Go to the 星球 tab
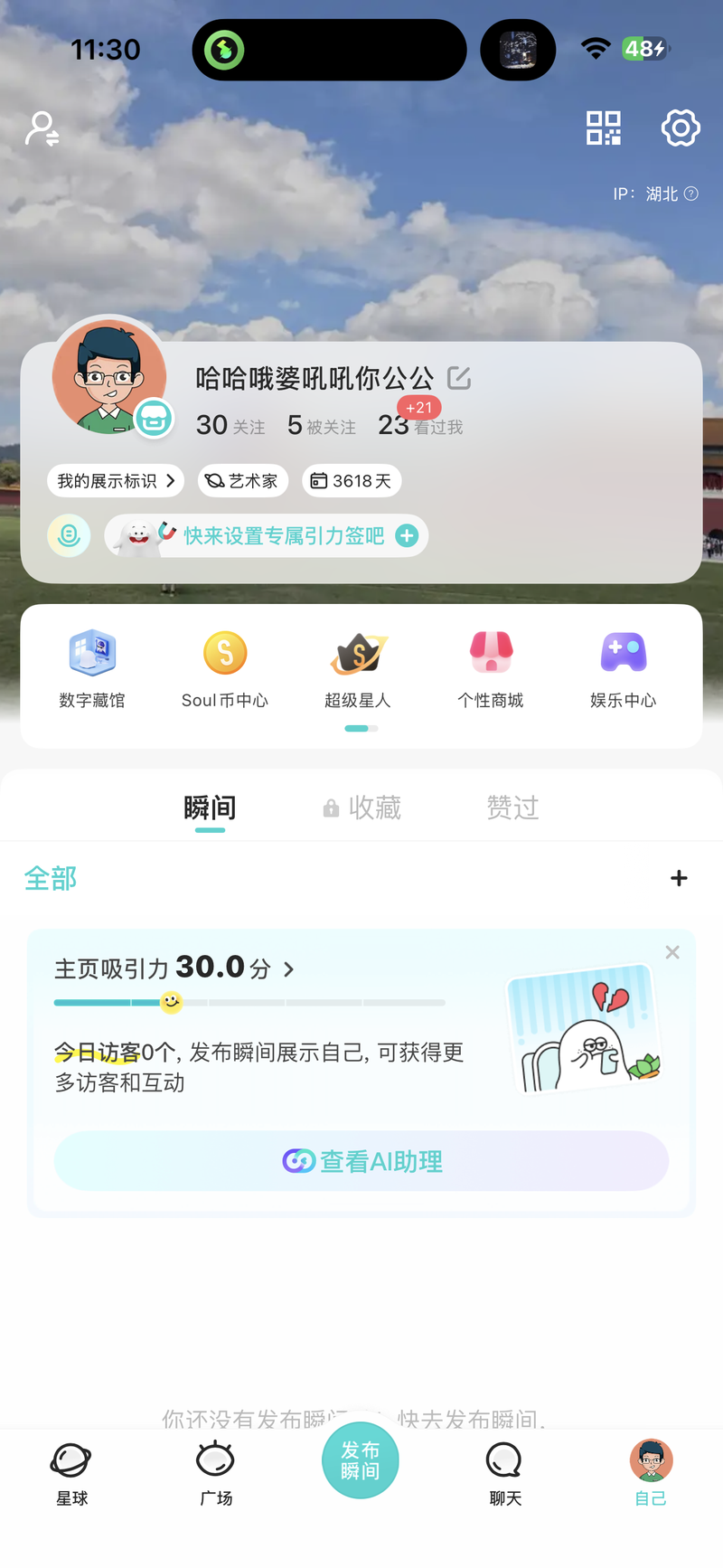Screen dimensions: 723x1568 [x=72, y=1474]
